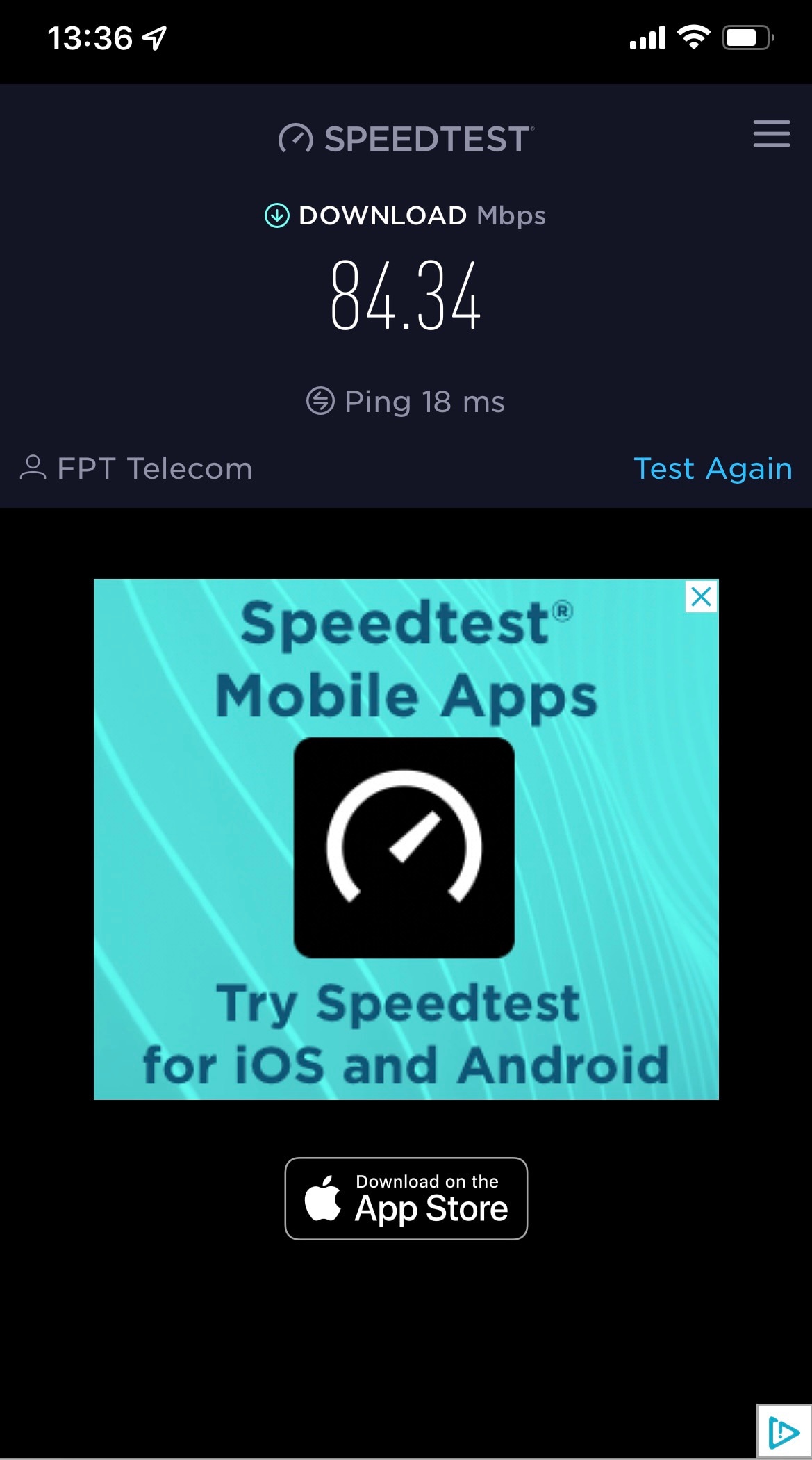This screenshot has width=812, height=1460.
Task: Open the AdChoices icon
Action: coord(784,1432)
